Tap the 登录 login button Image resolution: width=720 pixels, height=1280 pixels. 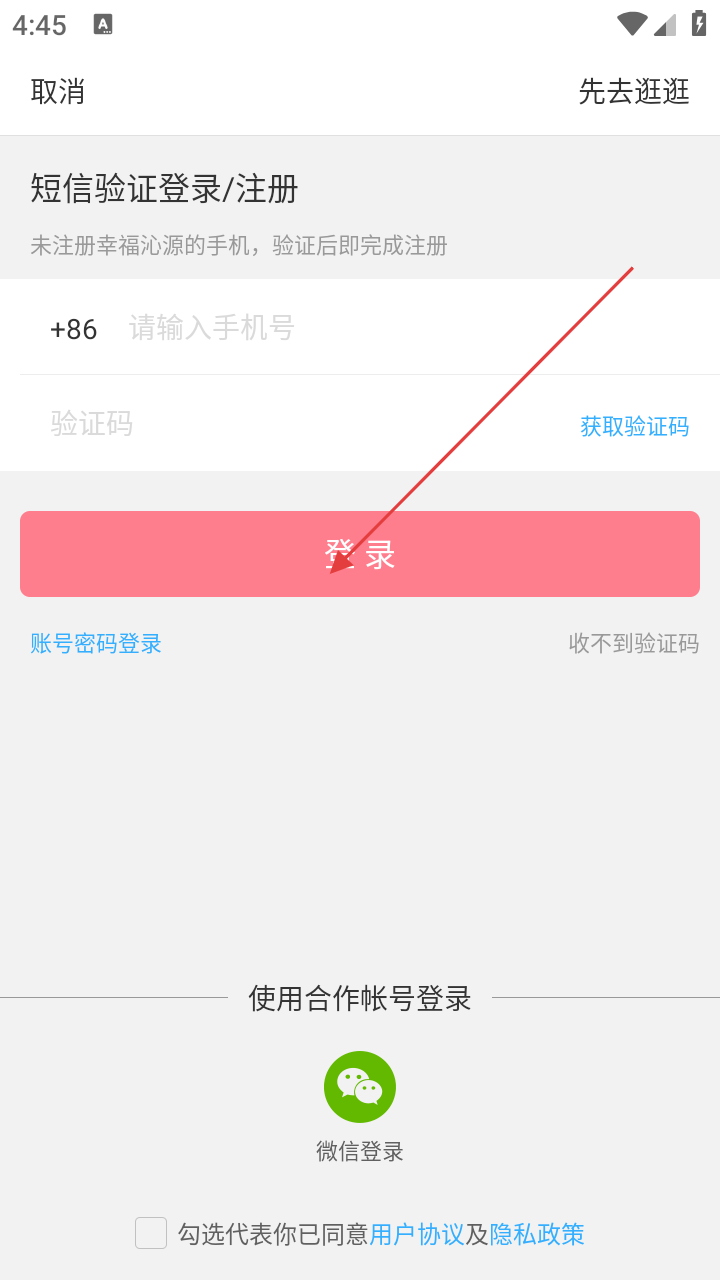tap(360, 554)
